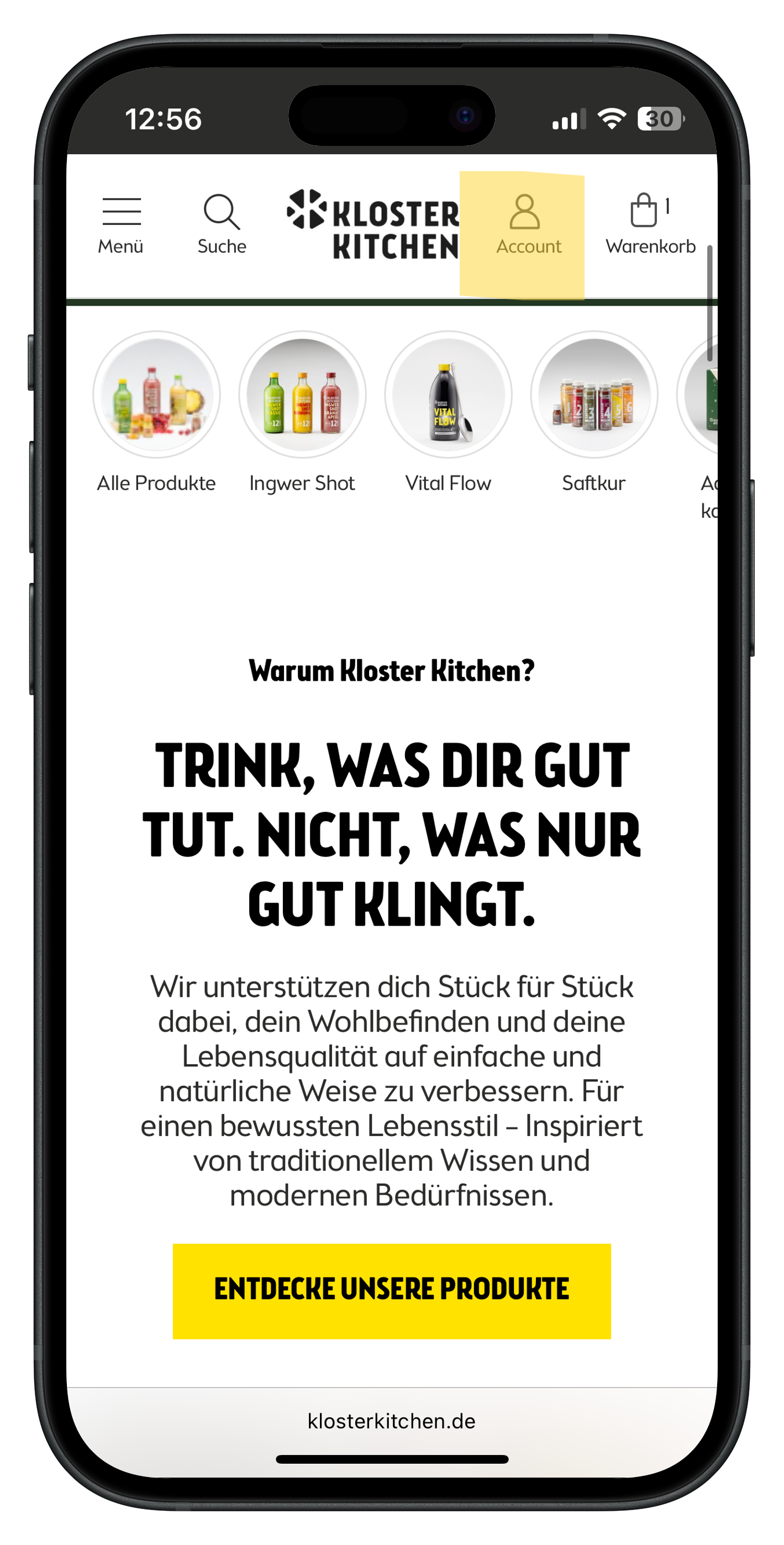Tap Entdecke unsere Produkte button
The width and height of the screenshot is (784, 1545).
(x=392, y=1291)
